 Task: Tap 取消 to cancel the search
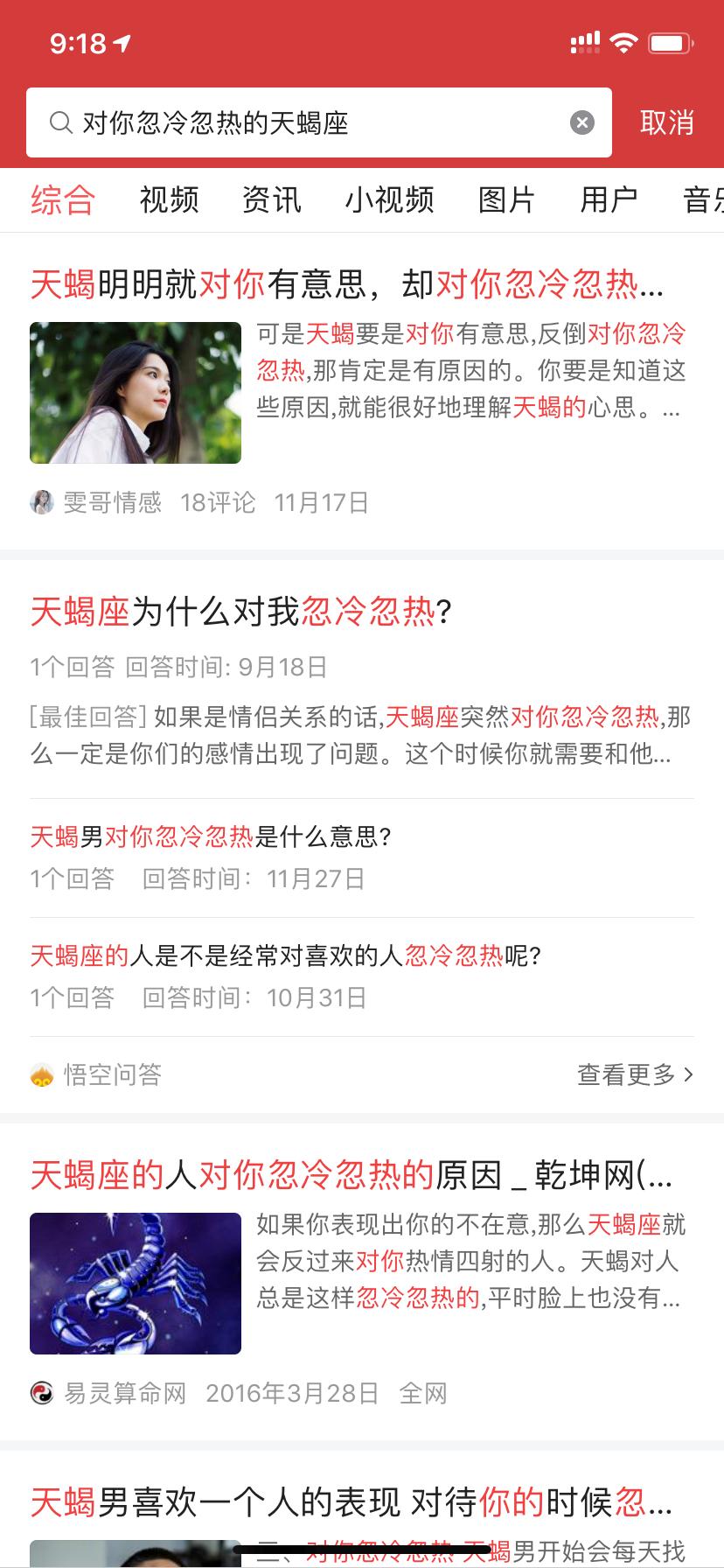click(x=666, y=122)
